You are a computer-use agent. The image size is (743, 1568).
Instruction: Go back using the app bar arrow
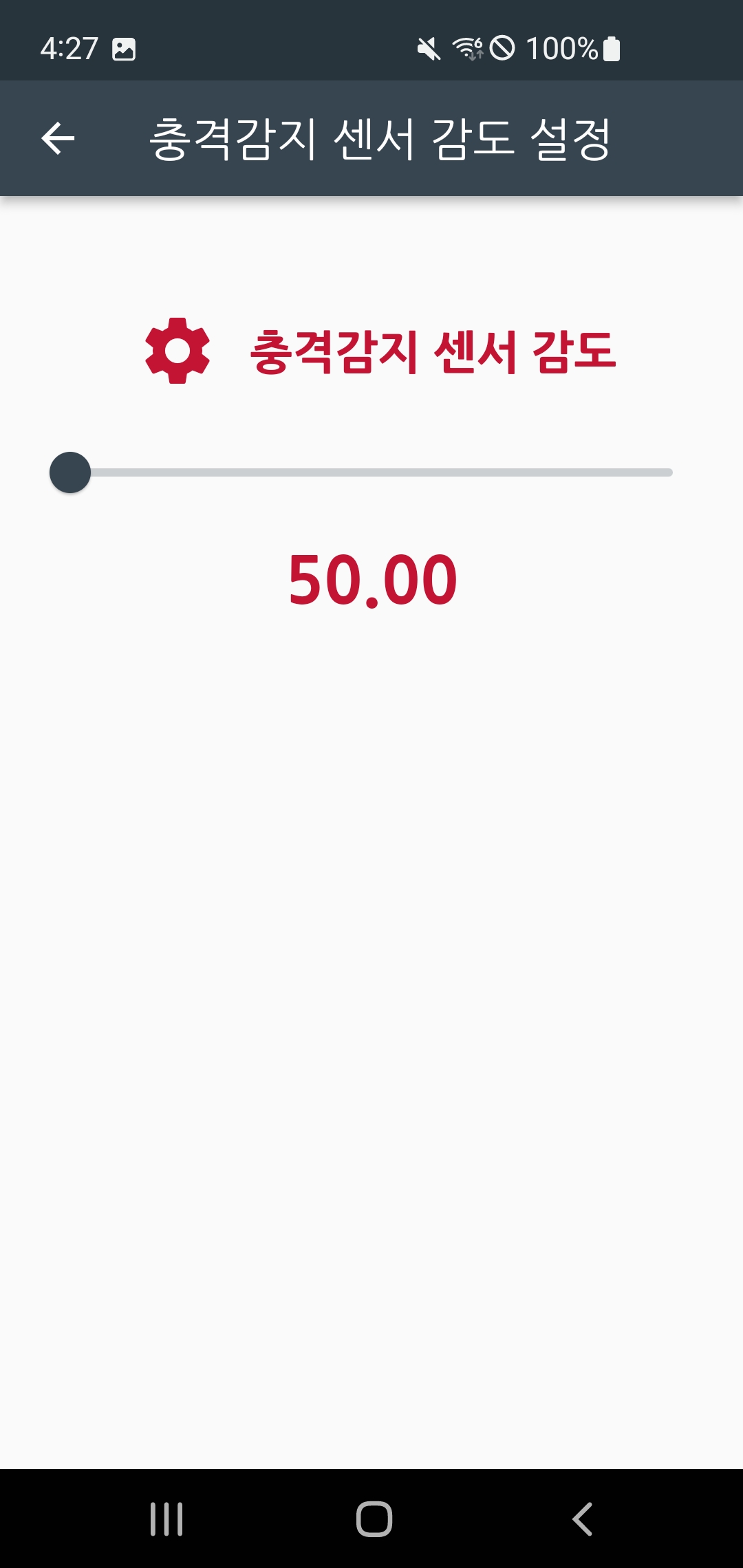(x=58, y=138)
